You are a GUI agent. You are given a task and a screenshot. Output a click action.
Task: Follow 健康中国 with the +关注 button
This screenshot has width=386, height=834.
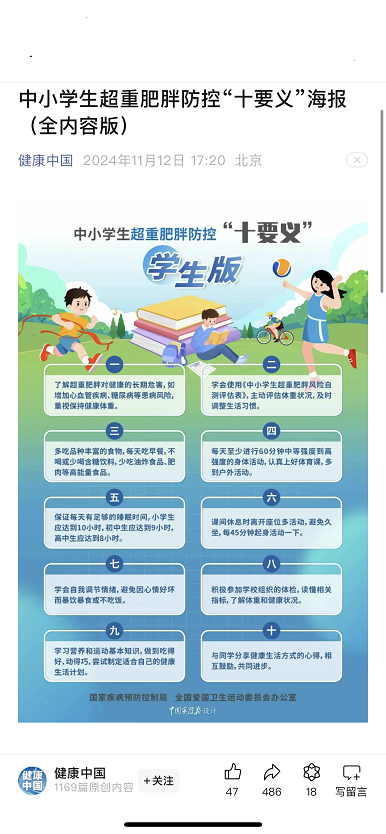point(158,781)
